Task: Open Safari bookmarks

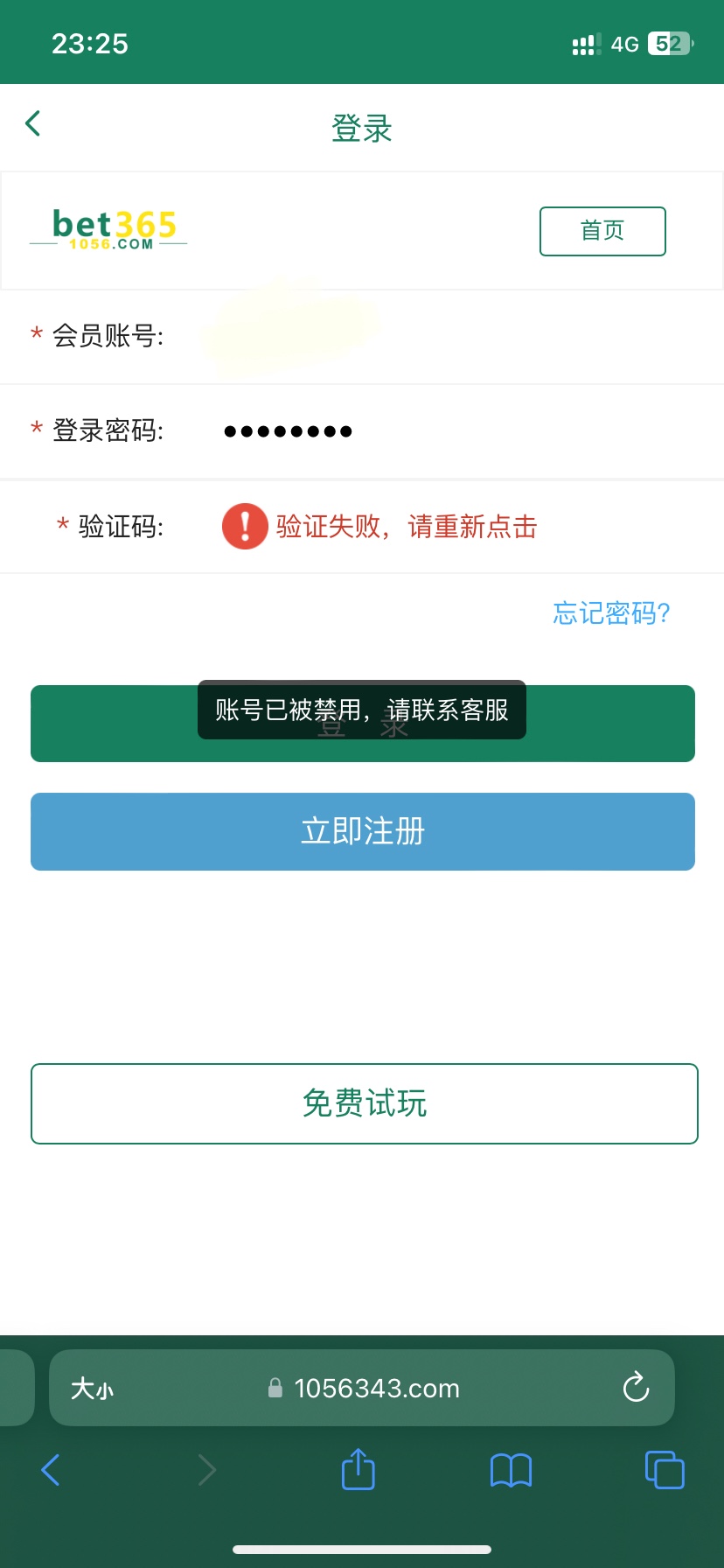Action: (512, 1470)
